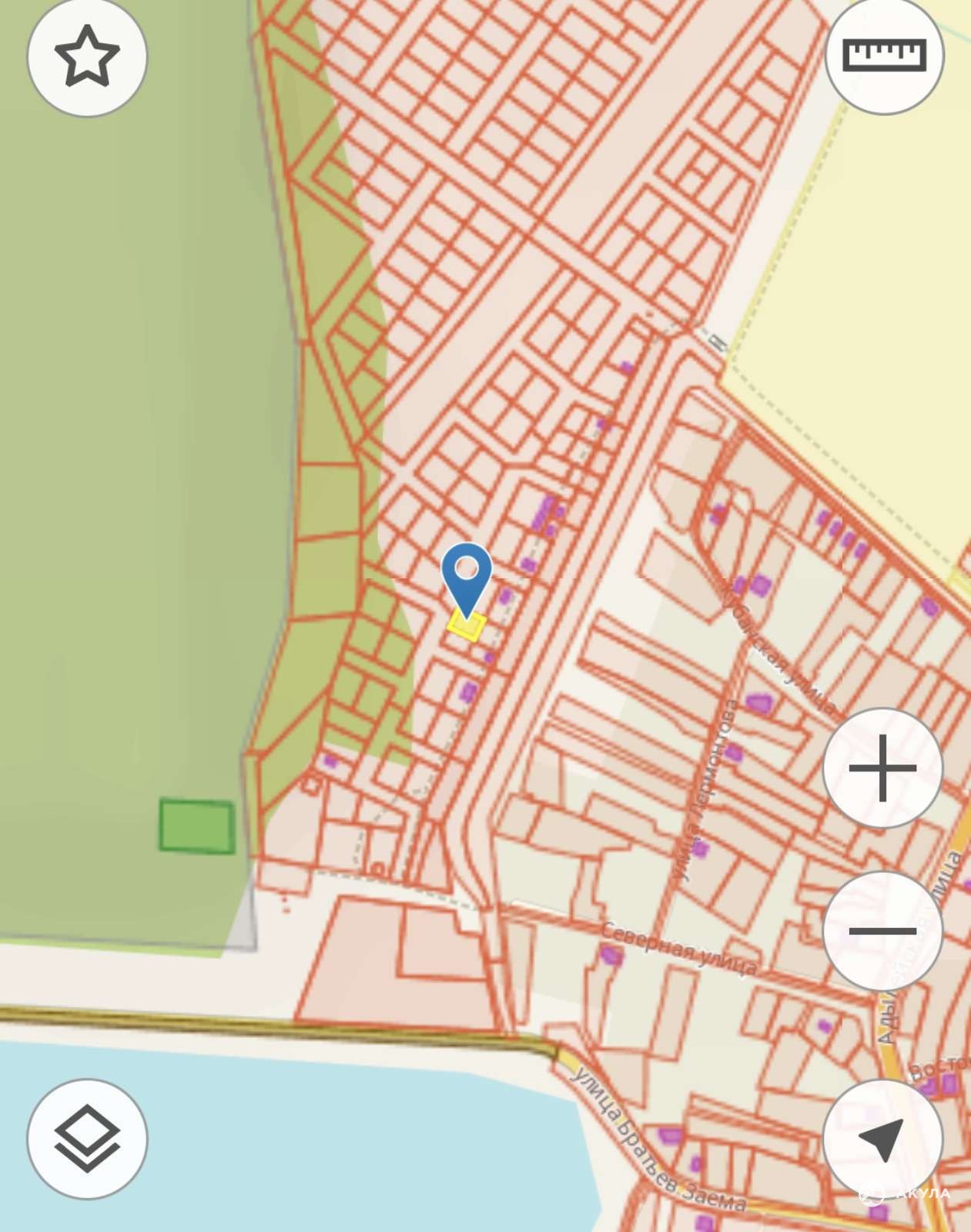Open the ruler measurement tool
The width and height of the screenshot is (971, 1232).
[884, 55]
